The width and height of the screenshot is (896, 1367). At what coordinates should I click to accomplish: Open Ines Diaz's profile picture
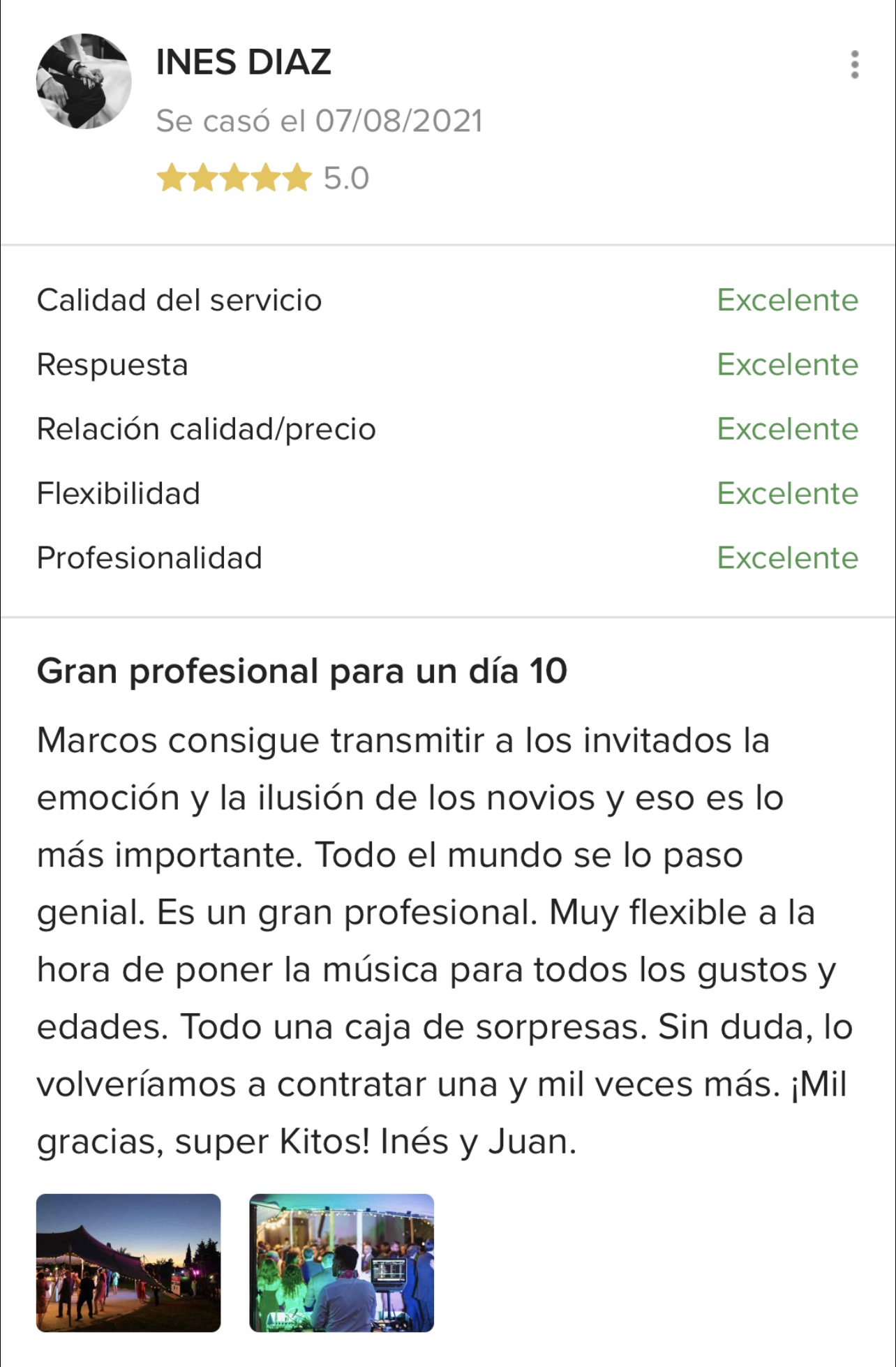[x=84, y=81]
